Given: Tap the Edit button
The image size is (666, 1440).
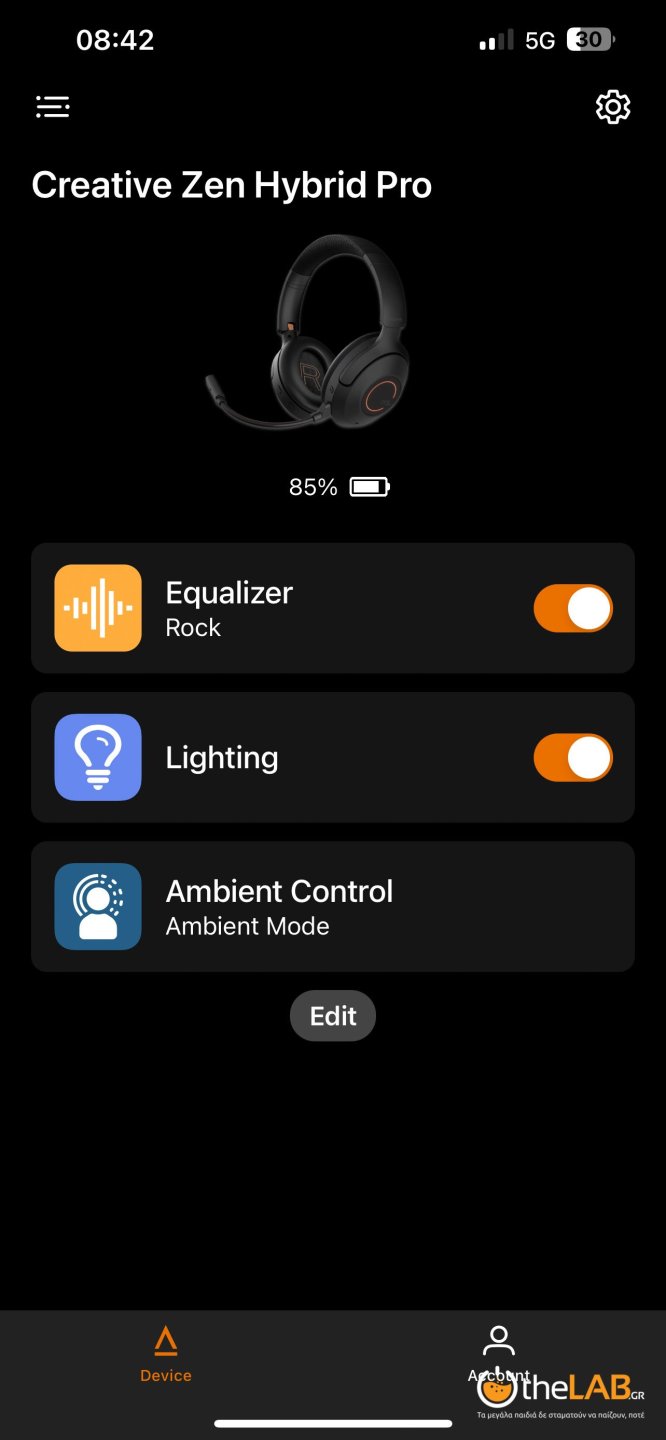Looking at the screenshot, I should tap(333, 1016).
